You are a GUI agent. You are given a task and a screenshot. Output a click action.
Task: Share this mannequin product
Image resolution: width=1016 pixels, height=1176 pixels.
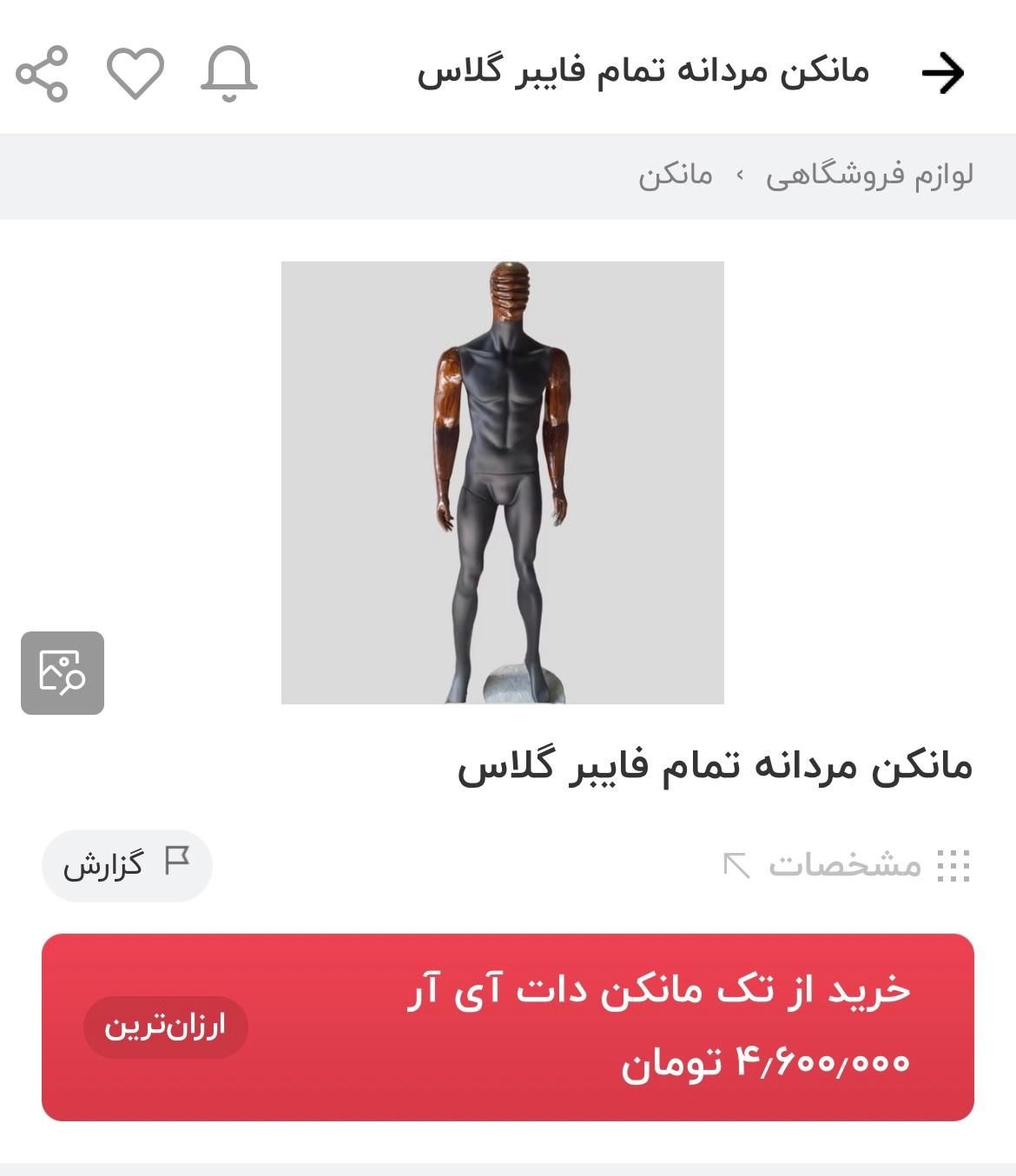point(42,74)
